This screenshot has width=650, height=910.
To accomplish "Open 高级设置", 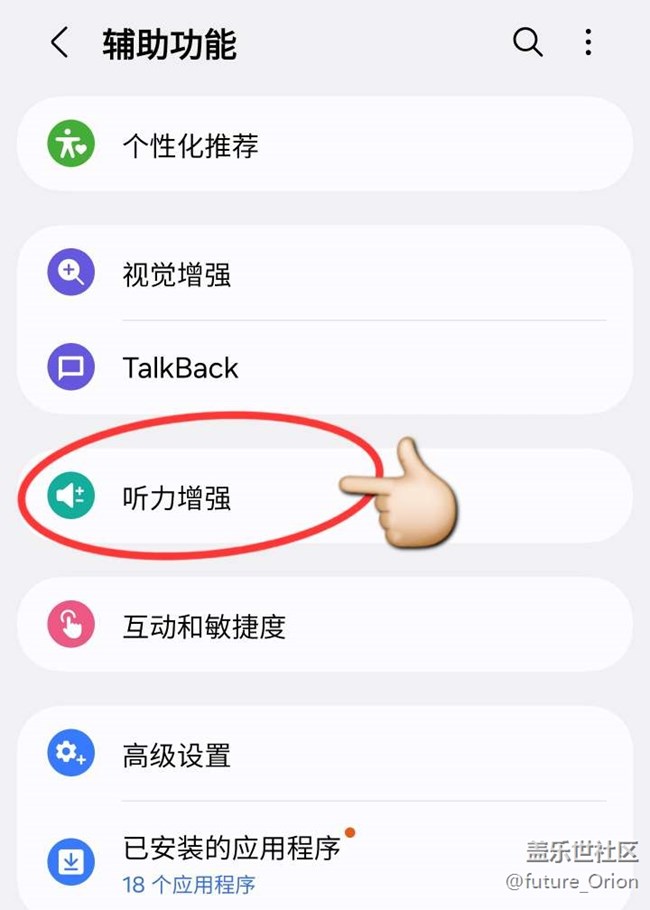I will 177,755.
